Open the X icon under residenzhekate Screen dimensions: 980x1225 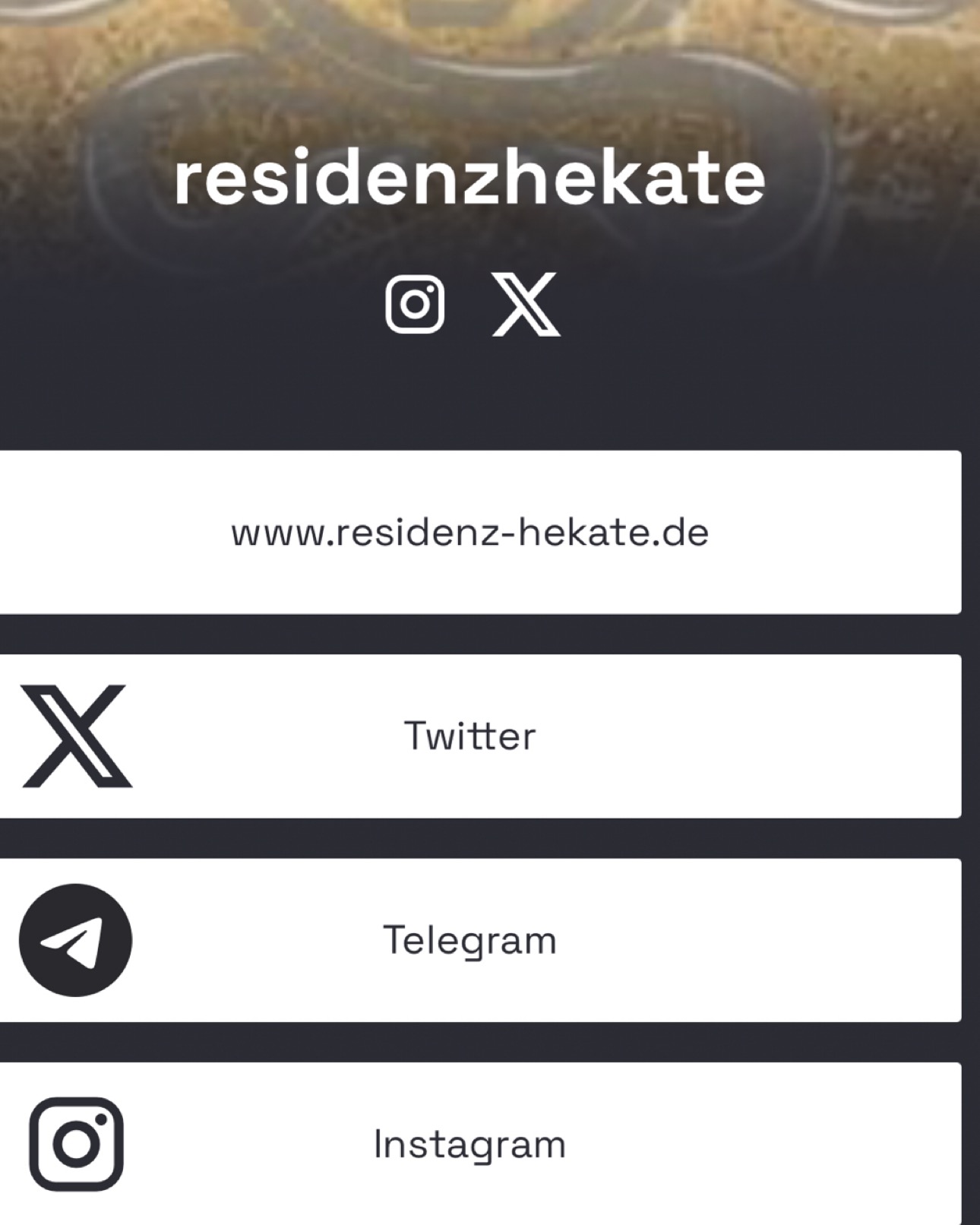(x=526, y=304)
